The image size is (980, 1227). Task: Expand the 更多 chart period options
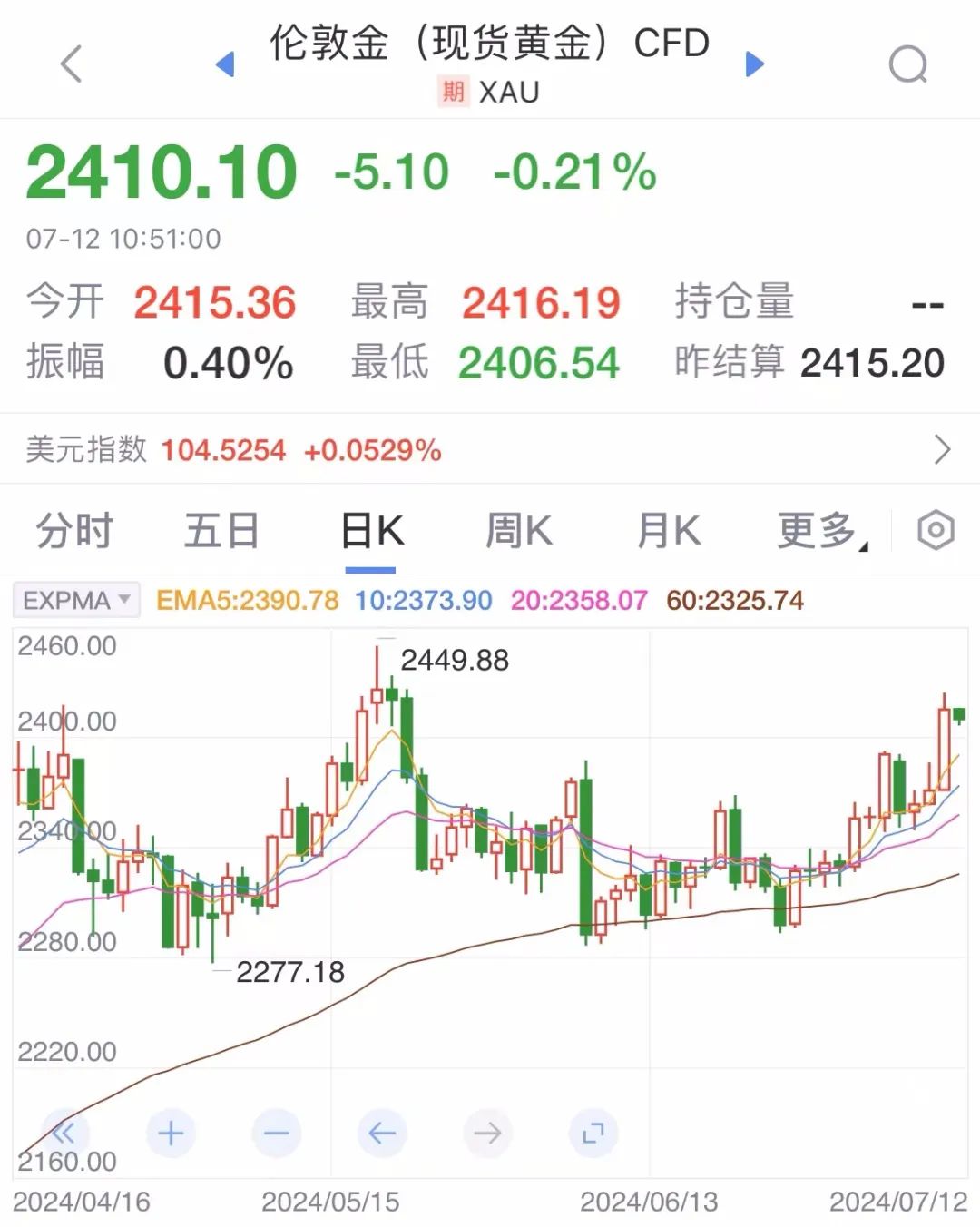click(x=821, y=531)
